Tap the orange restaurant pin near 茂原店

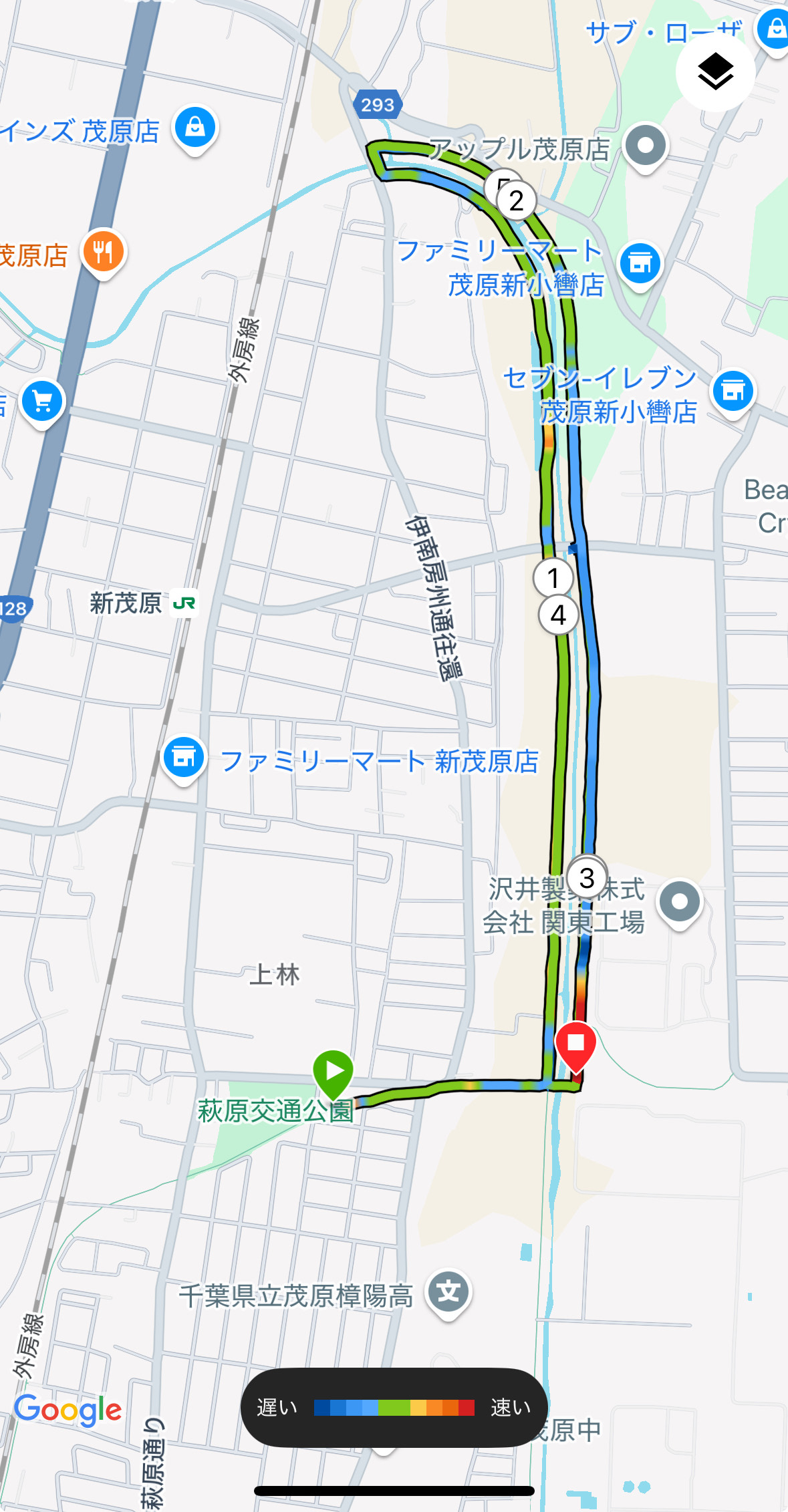(x=103, y=252)
